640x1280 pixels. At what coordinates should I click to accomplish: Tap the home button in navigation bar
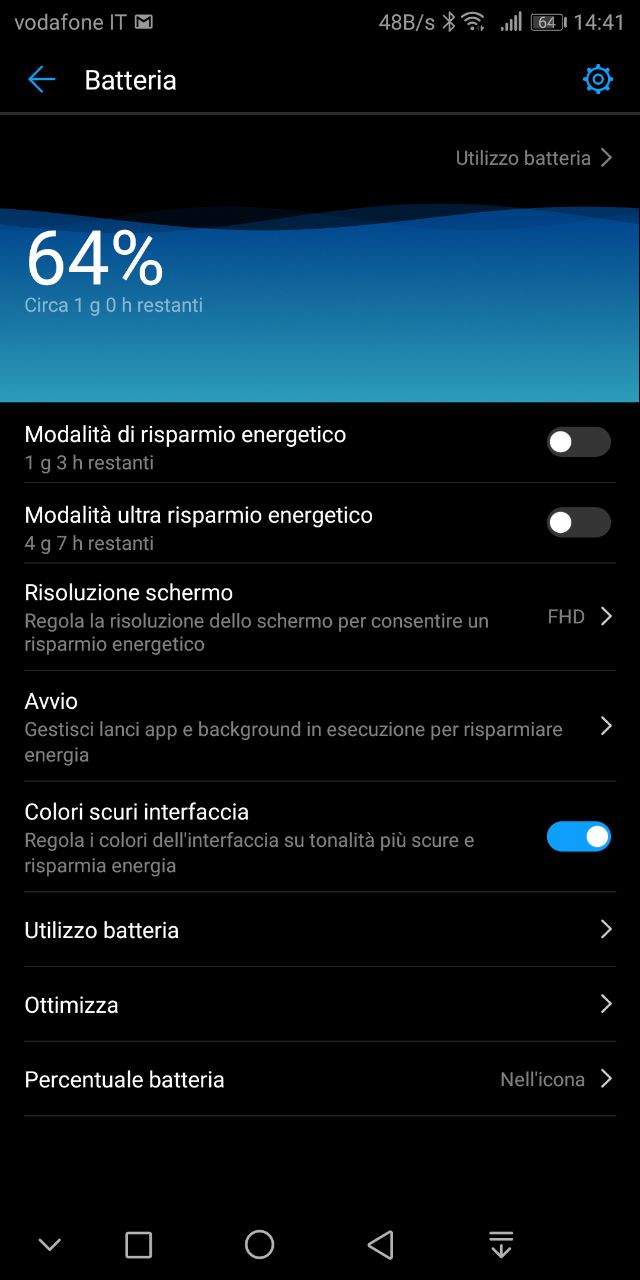click(259, 1244)
